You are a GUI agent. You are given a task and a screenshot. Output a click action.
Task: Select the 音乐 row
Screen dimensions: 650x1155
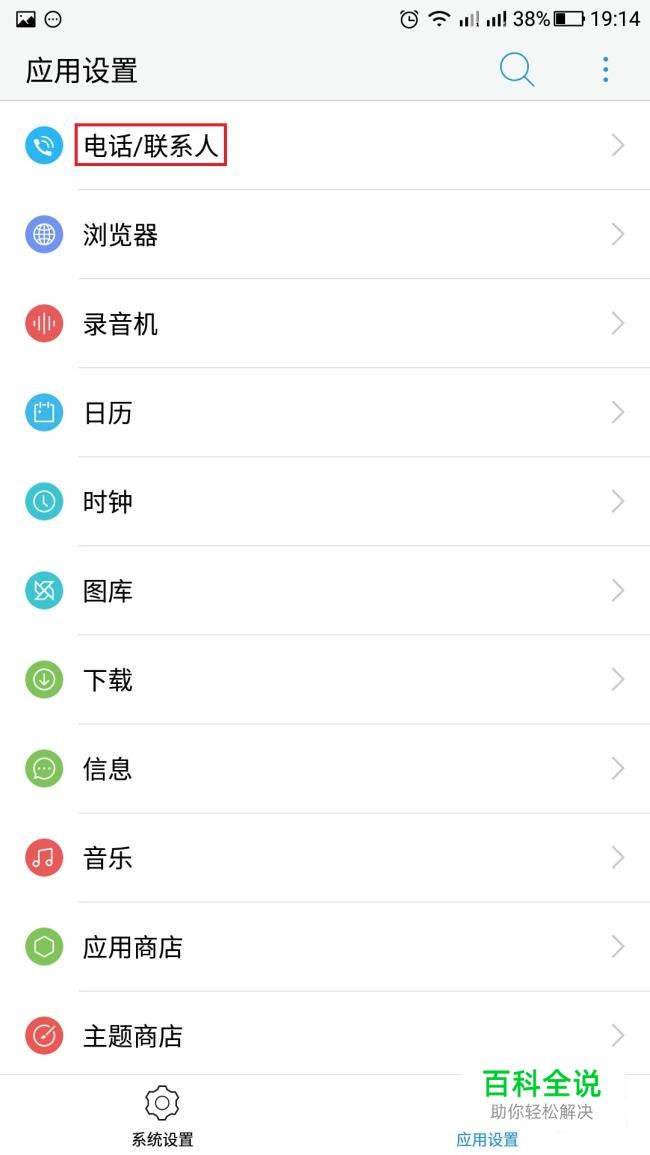pos(325,858)
